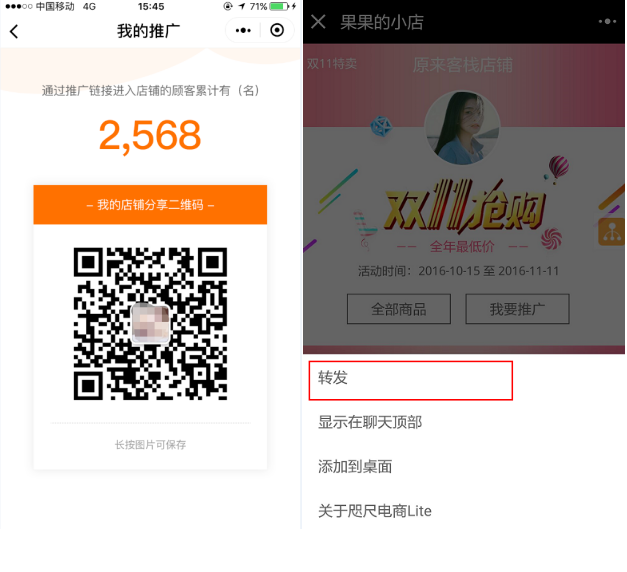Select 添加到桌面 option
The height and width of the screenshot is (572, 627).
(355, 466)
